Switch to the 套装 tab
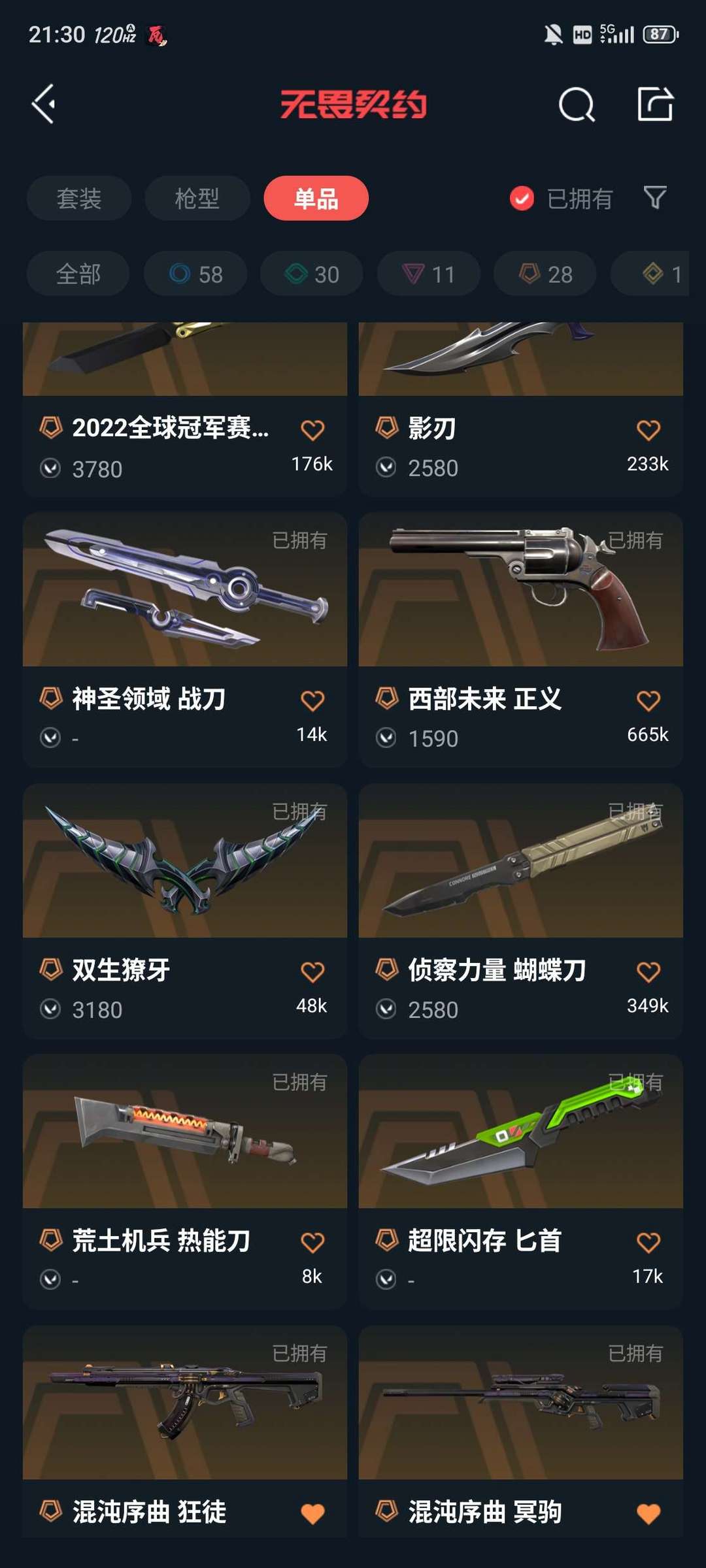Image resolution: width=706 pixels, height=1568 pixels. tap(78, 198)
